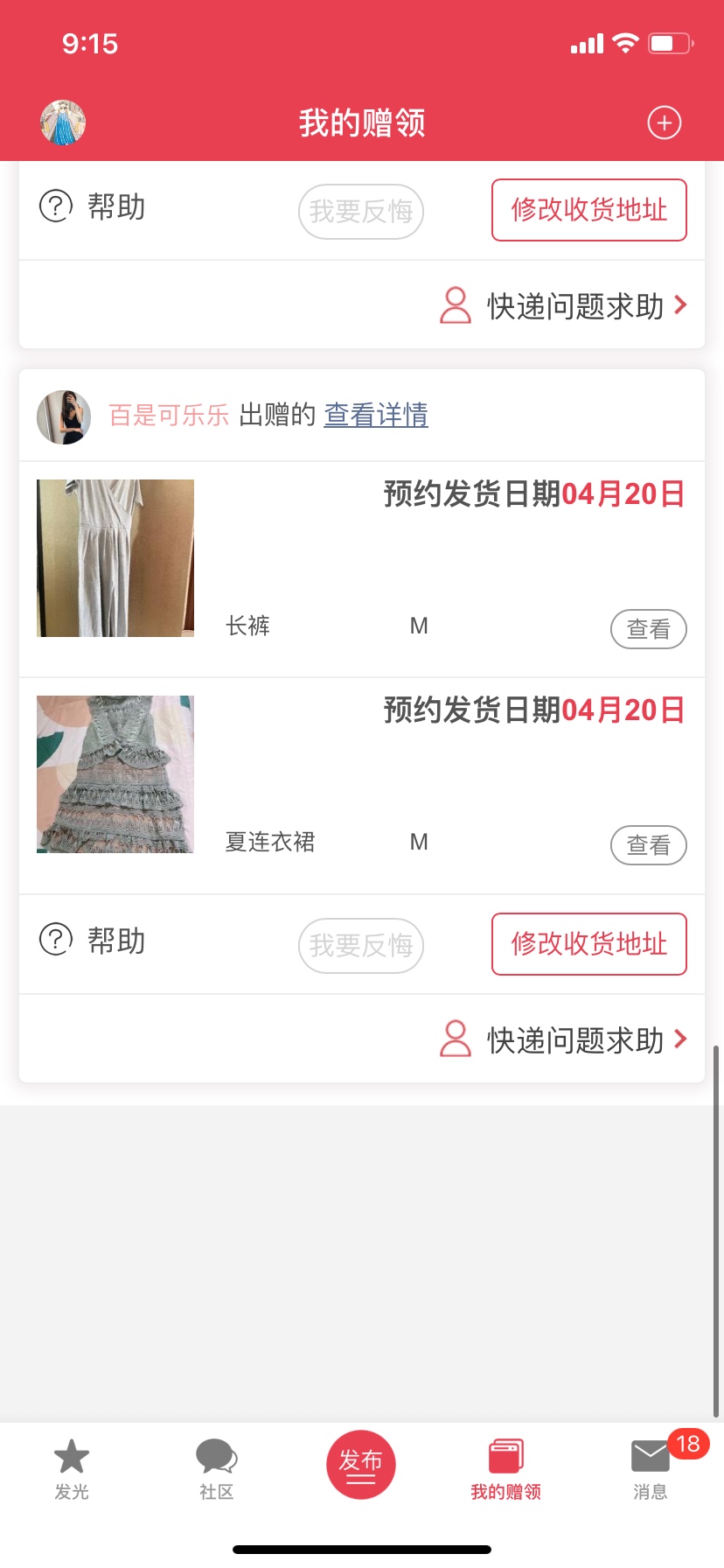
Task: Open 帮助 under 百是可乐乐's gifts
Action: (93, 941)
